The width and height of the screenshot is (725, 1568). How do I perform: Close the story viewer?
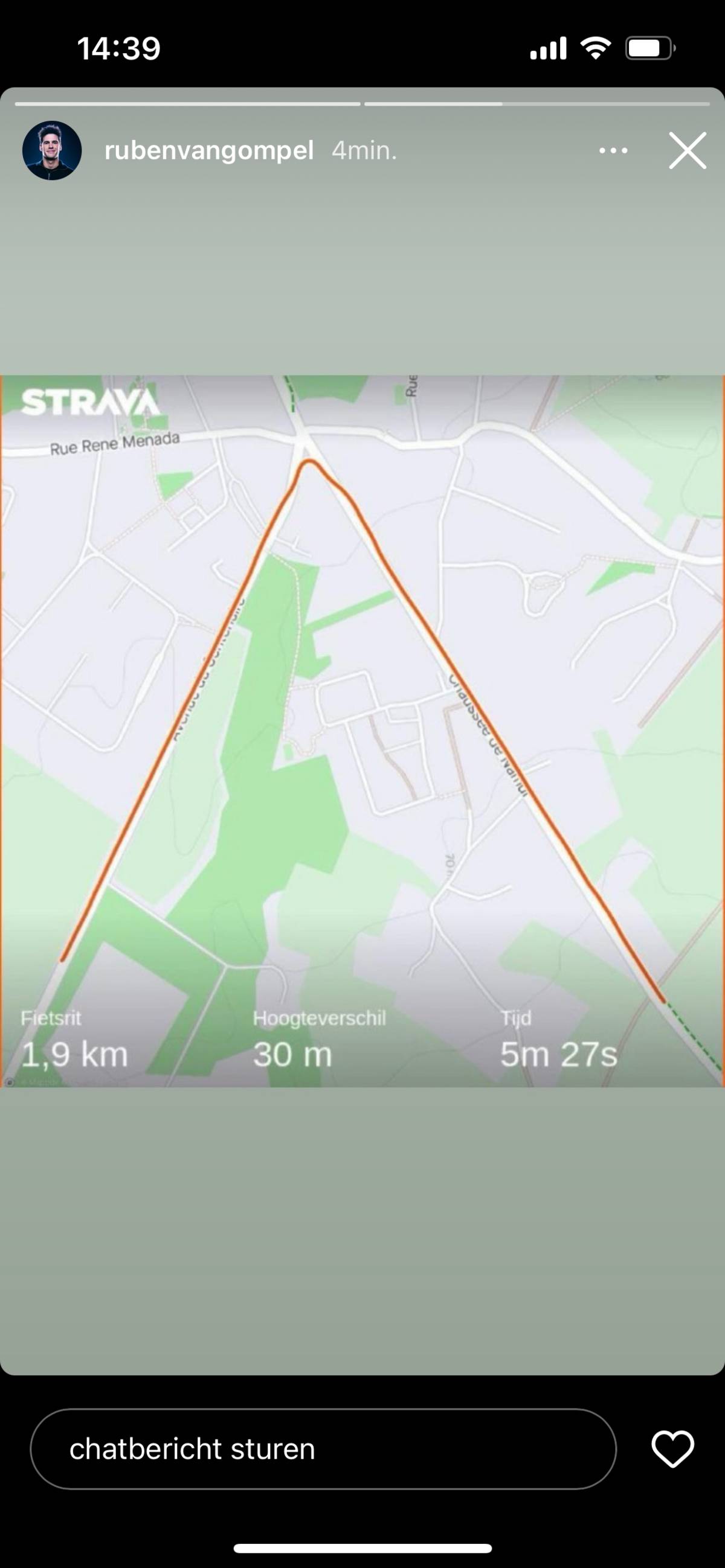click(687, 150)
